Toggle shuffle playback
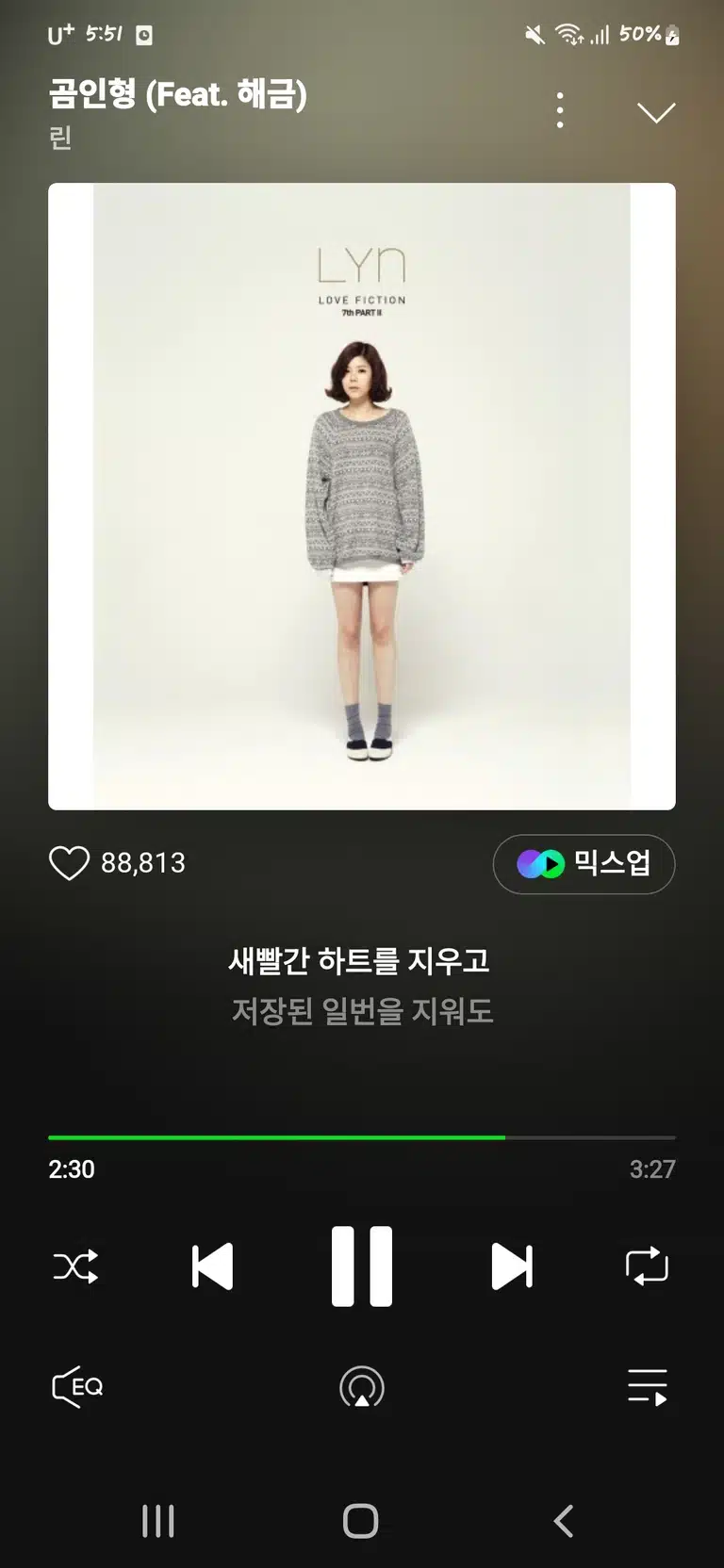The image size is (724, 1568). tap(76, 1266)
